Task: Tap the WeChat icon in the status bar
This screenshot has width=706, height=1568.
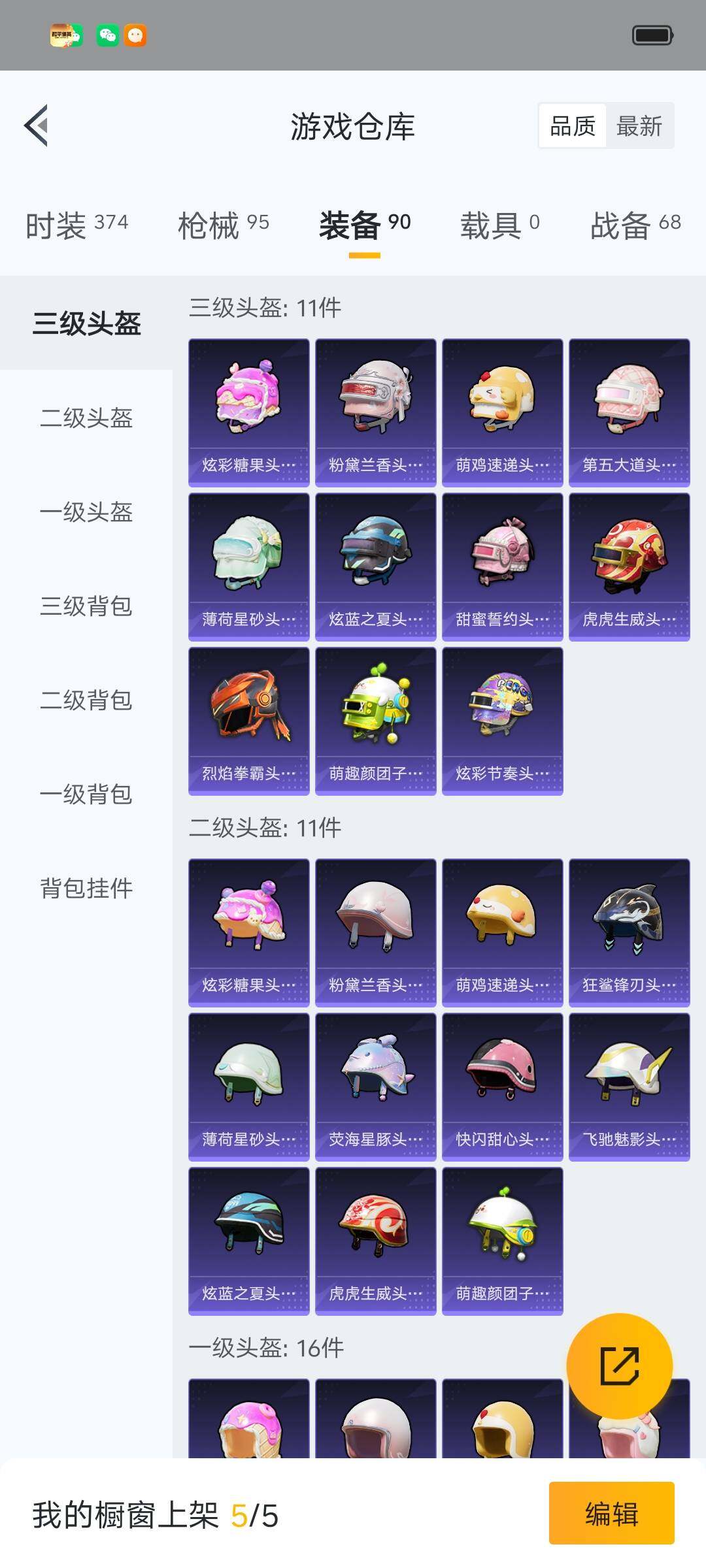Action: (107, 37)
